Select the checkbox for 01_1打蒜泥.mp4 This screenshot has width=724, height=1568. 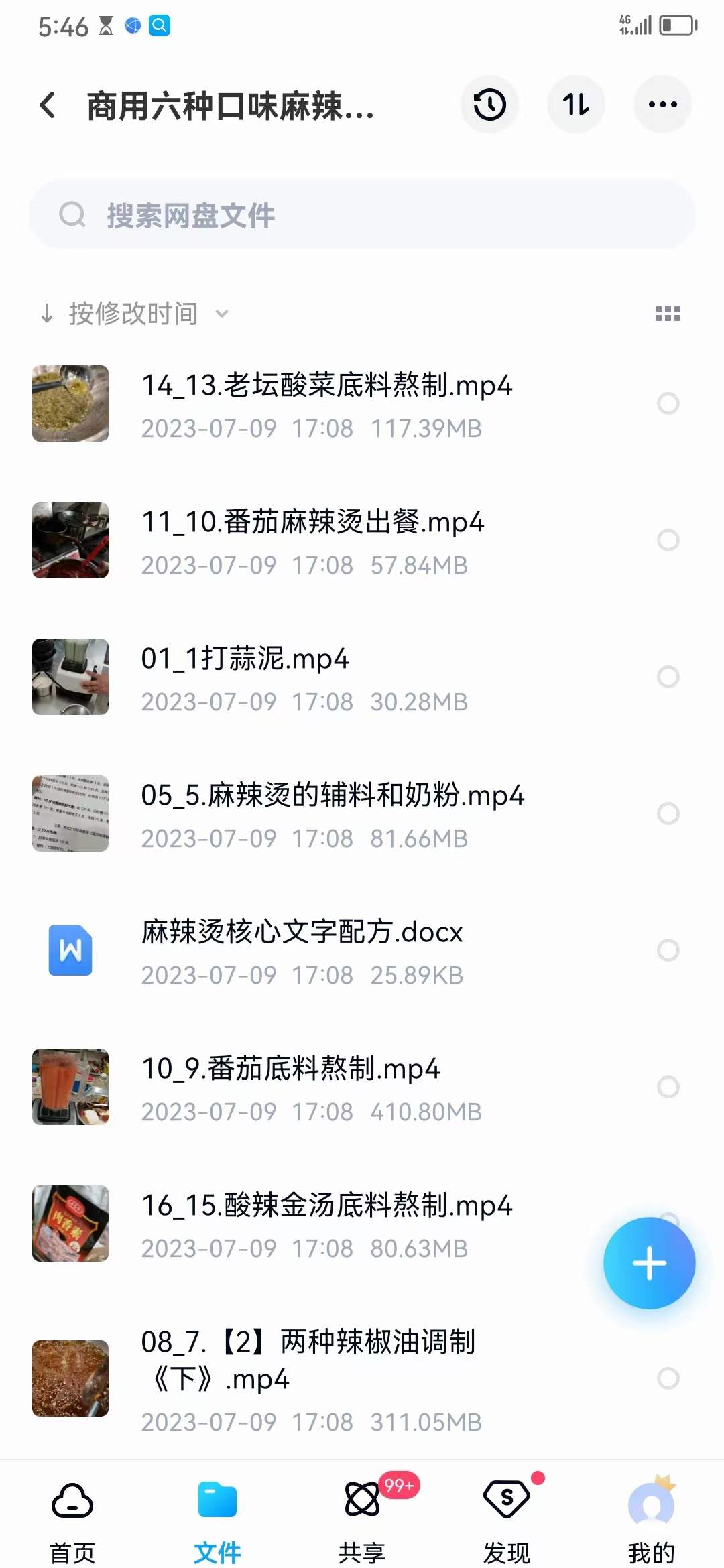pyautogui.click(x=667, y=677)
